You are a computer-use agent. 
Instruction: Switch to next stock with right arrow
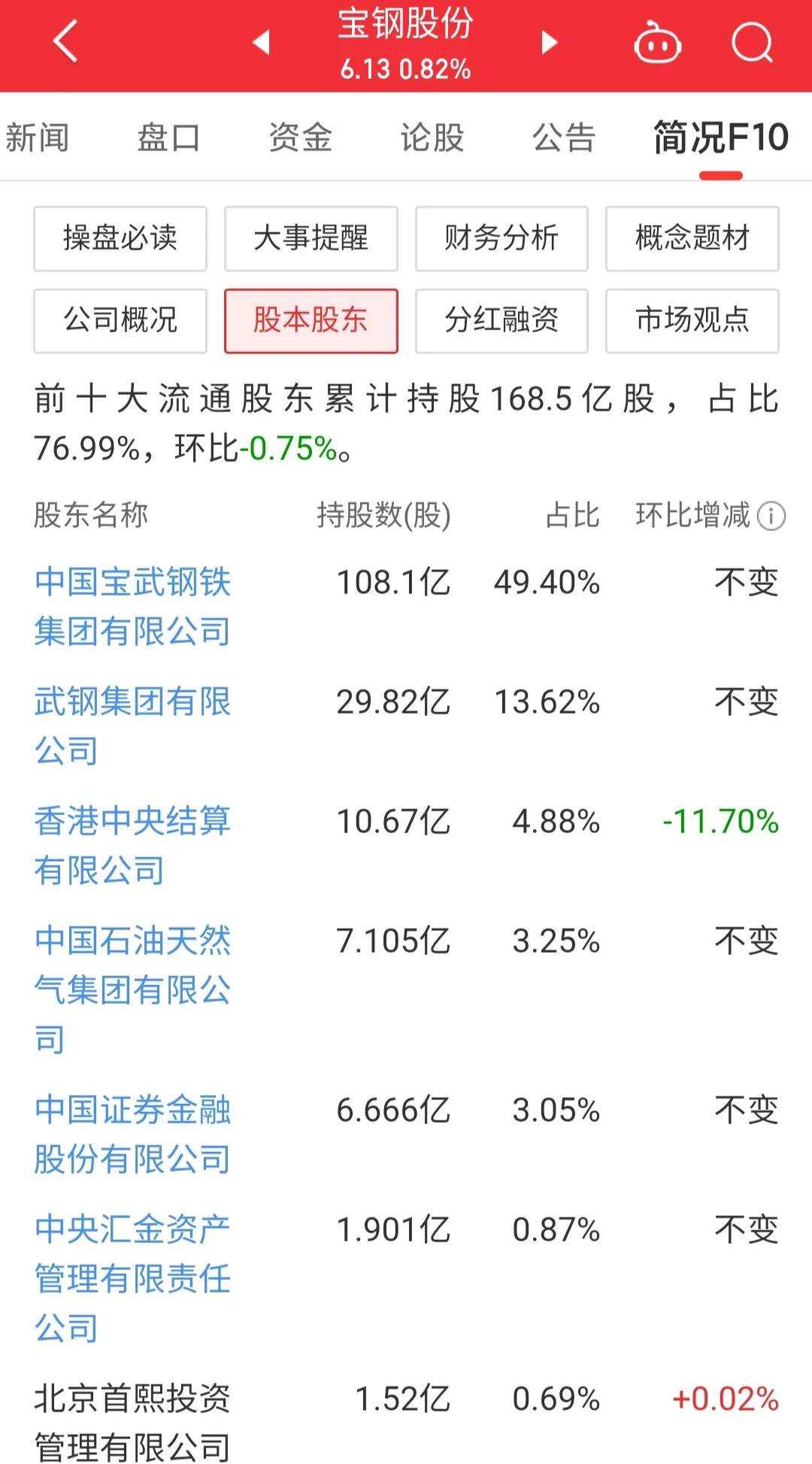(x=549, y=41)
